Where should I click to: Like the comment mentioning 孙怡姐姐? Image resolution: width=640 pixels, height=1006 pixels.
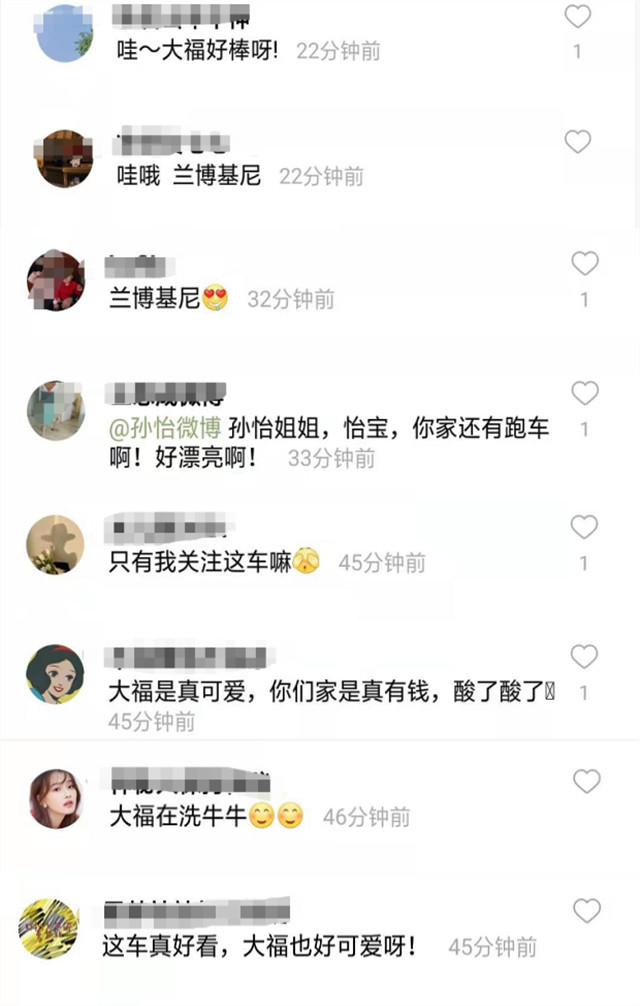[584, 394]
